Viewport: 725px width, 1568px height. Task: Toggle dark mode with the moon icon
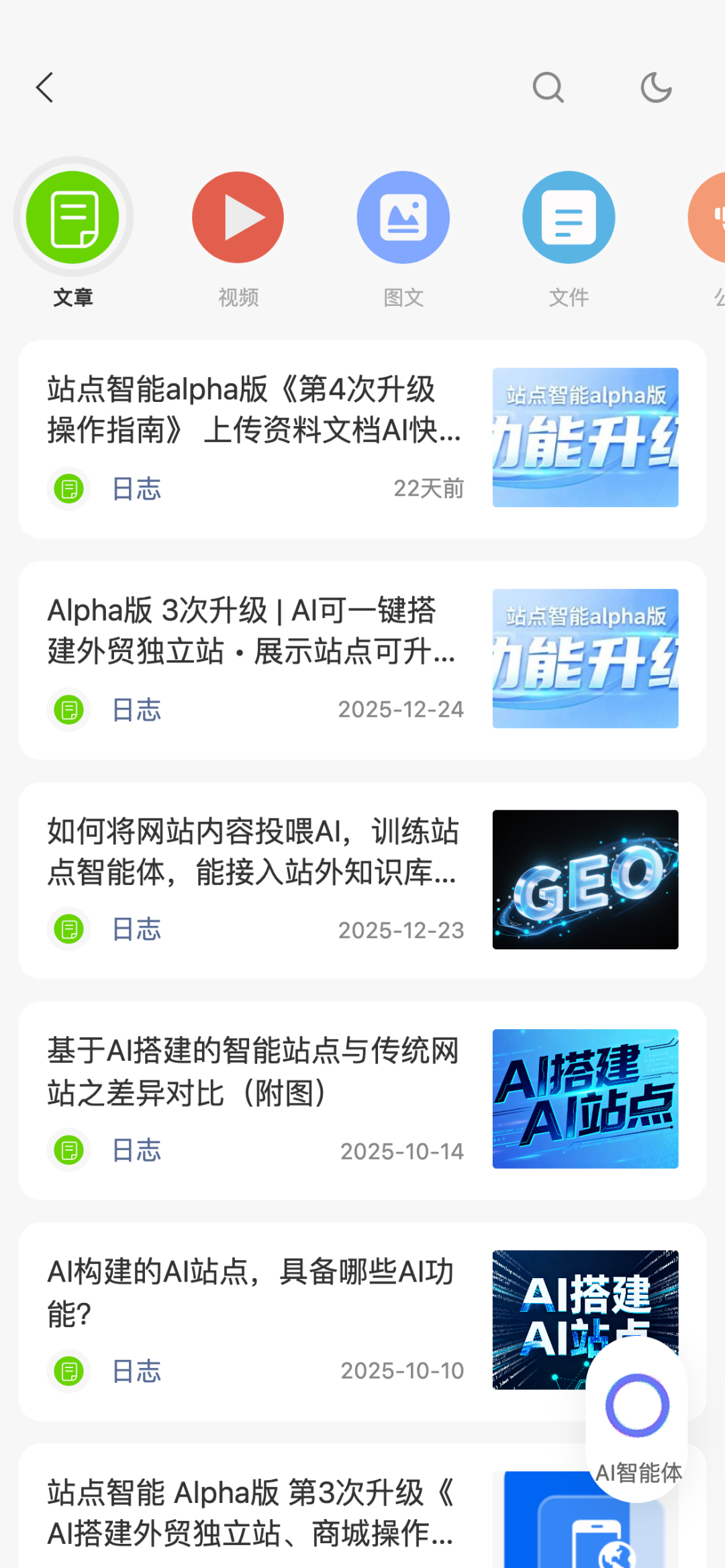coord(655,87)
